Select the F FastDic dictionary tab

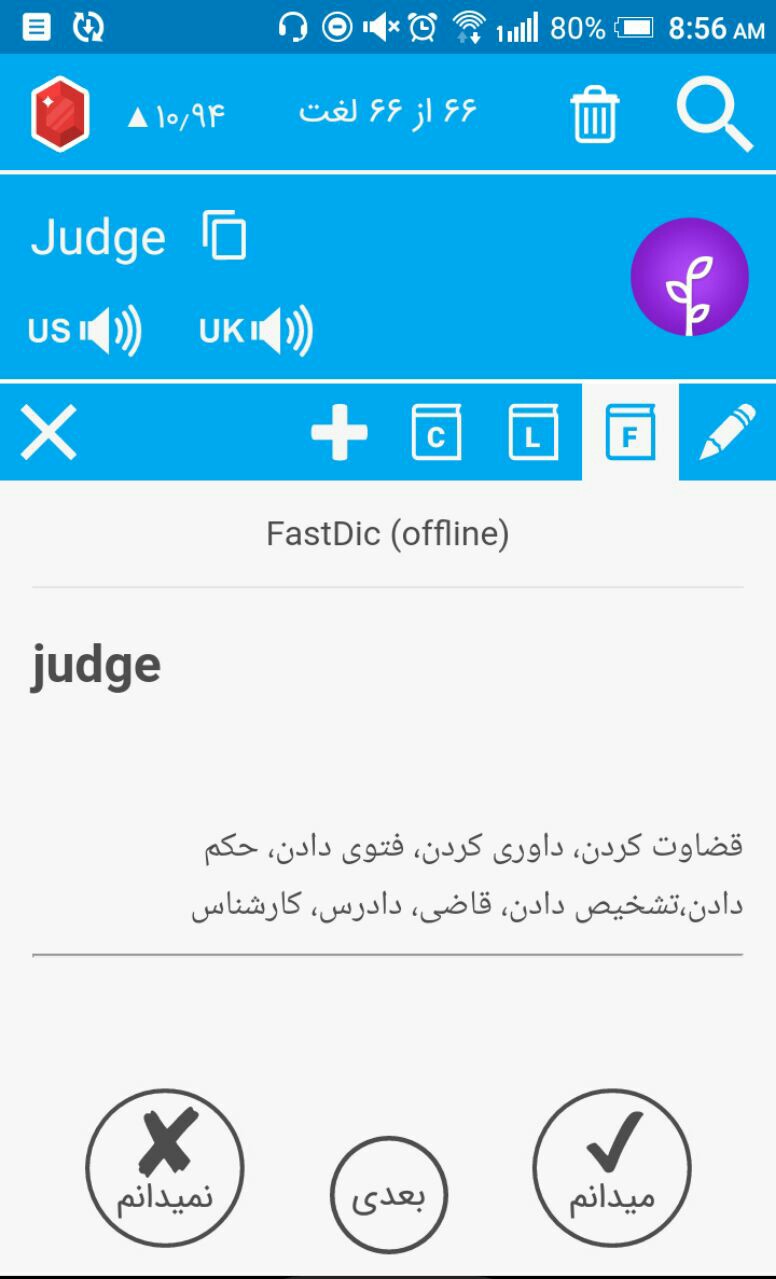click(630, 432)
